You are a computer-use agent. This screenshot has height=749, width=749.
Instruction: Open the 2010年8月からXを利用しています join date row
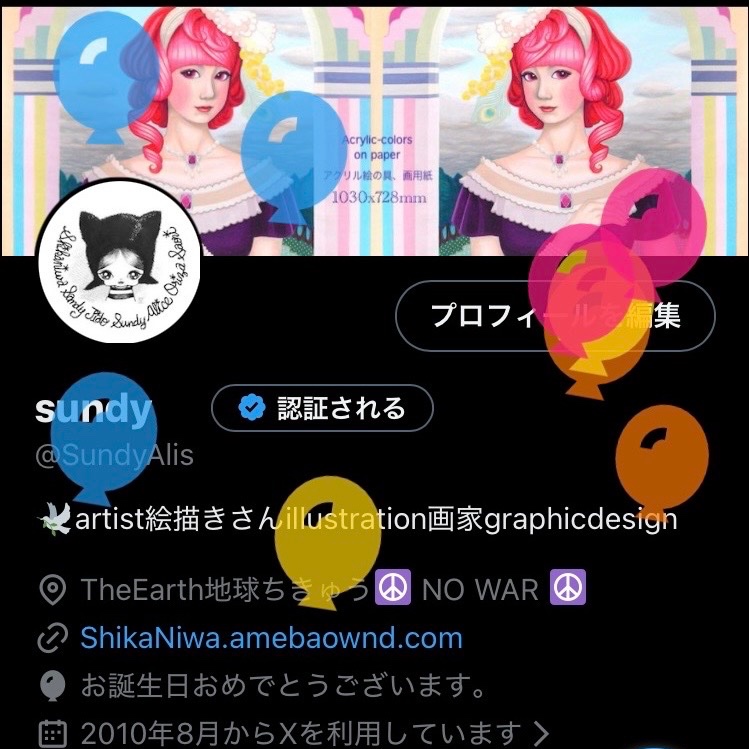point(294,732)
